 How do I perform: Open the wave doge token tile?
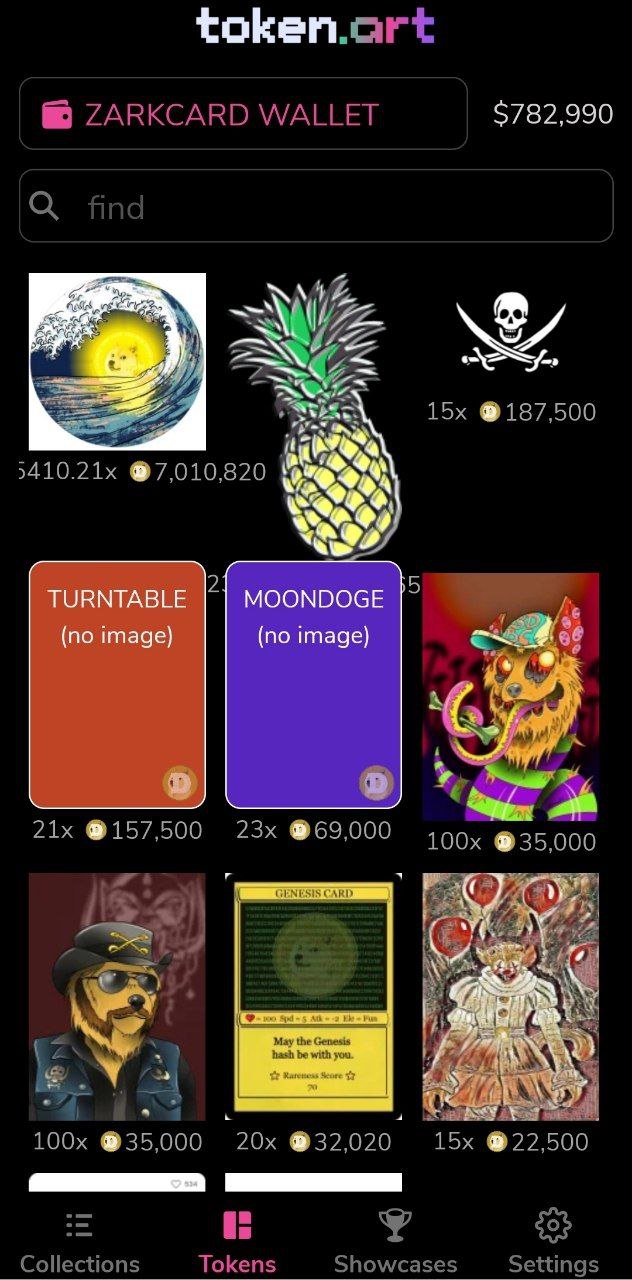117,361
